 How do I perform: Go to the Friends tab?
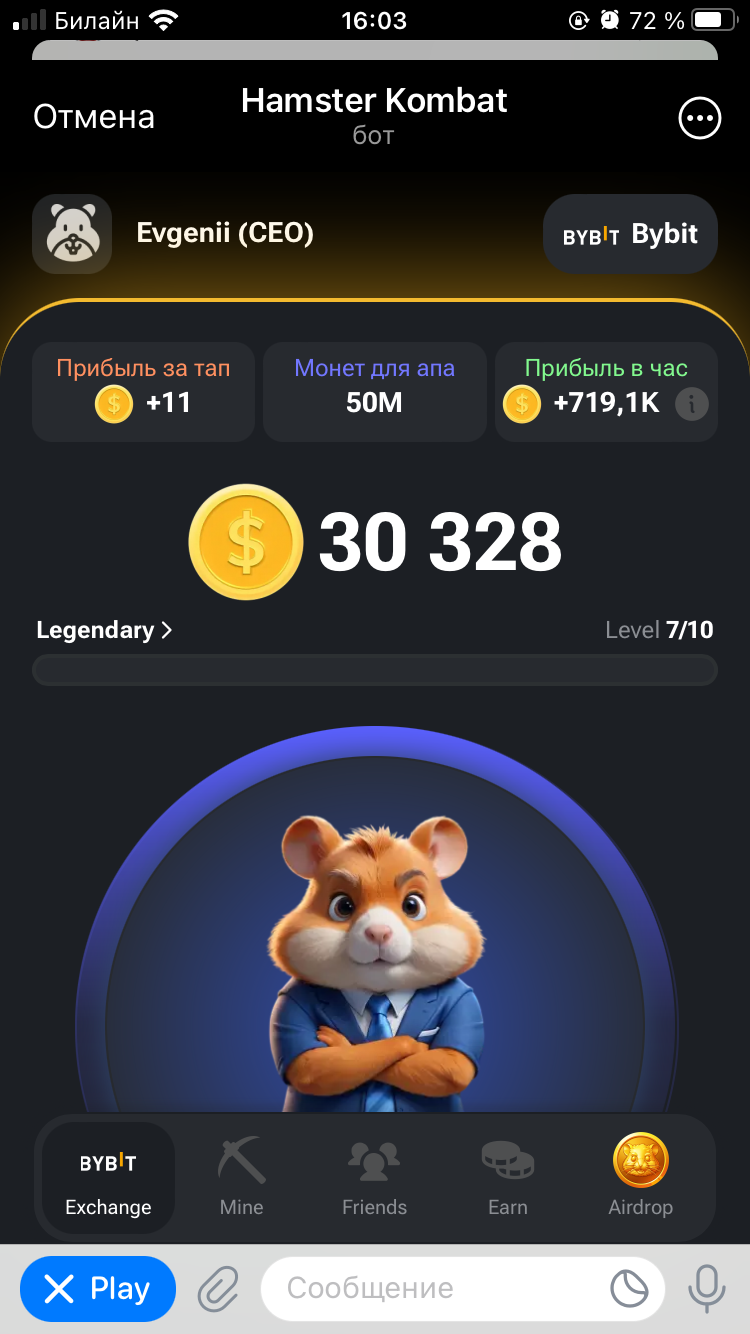(374, 1178)
